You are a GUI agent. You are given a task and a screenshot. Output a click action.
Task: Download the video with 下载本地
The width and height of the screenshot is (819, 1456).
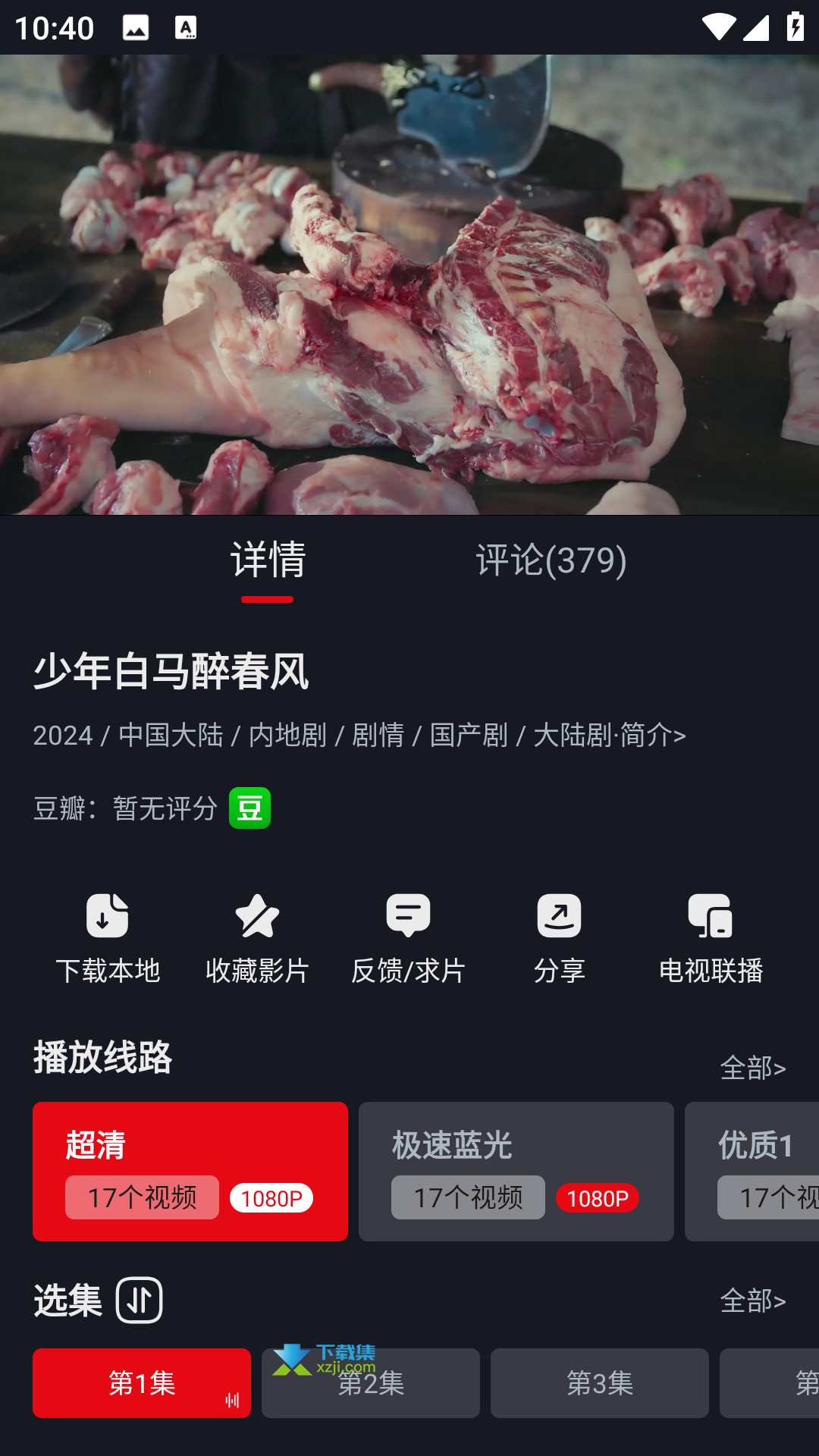pyautogui.click(x=107, y=940)
